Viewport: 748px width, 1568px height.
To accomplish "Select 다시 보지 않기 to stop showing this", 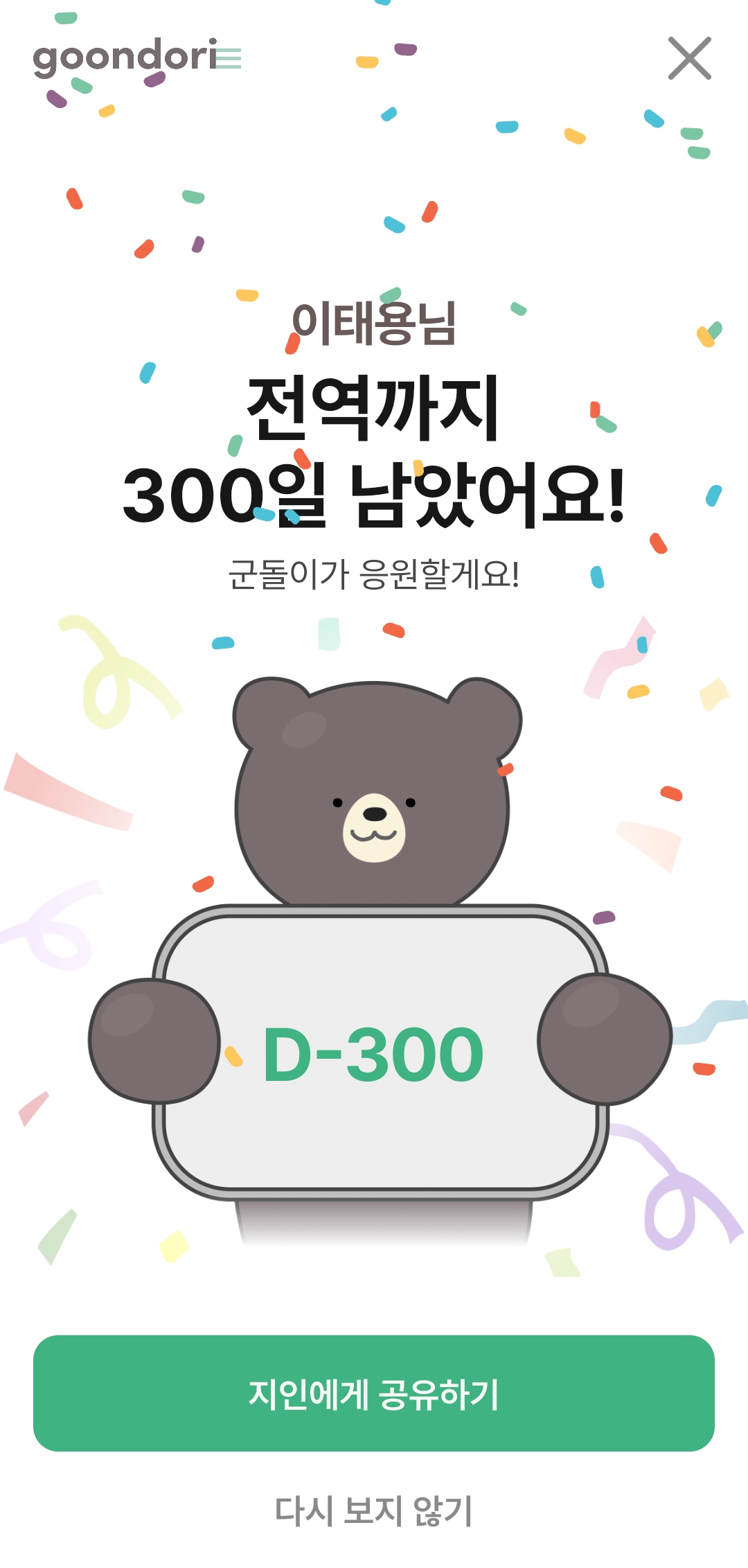I will (374, 1511).
